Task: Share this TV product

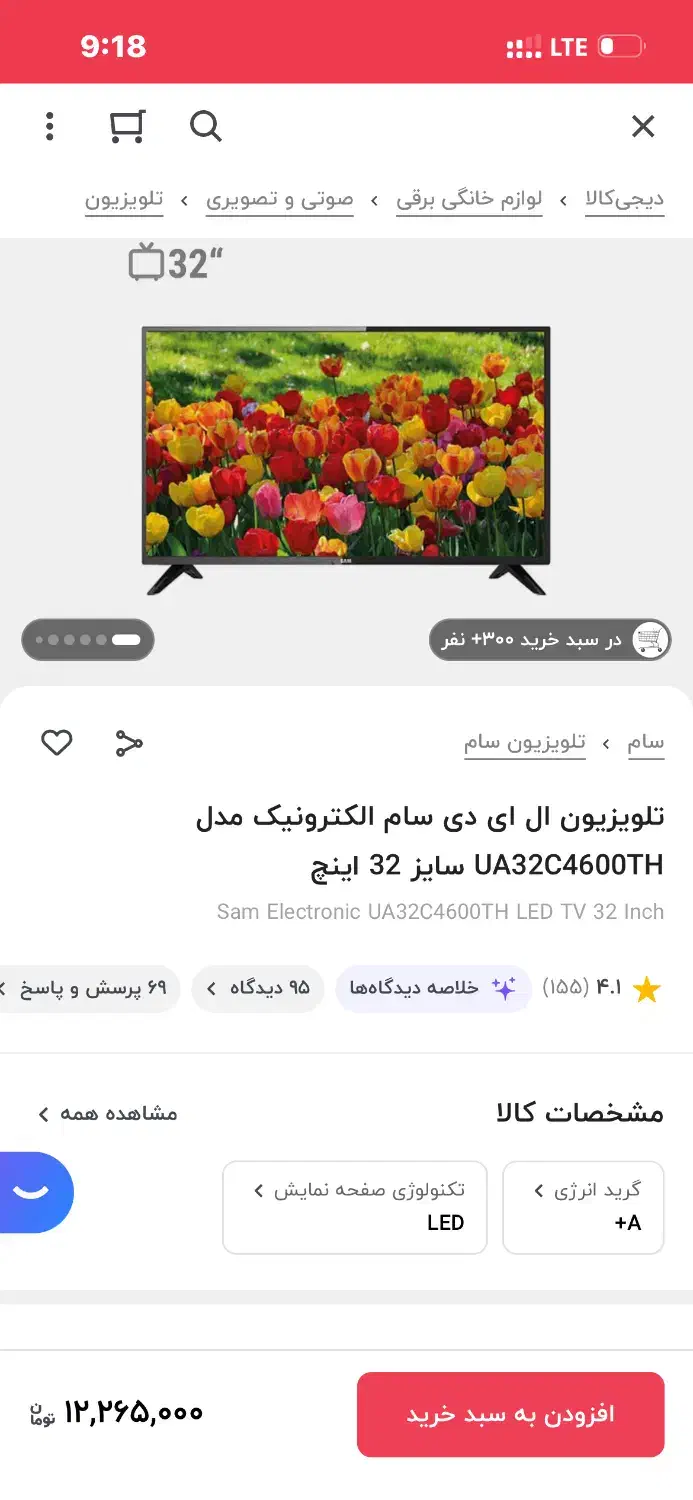Action: pyautogui.click(x=129, y=743)
